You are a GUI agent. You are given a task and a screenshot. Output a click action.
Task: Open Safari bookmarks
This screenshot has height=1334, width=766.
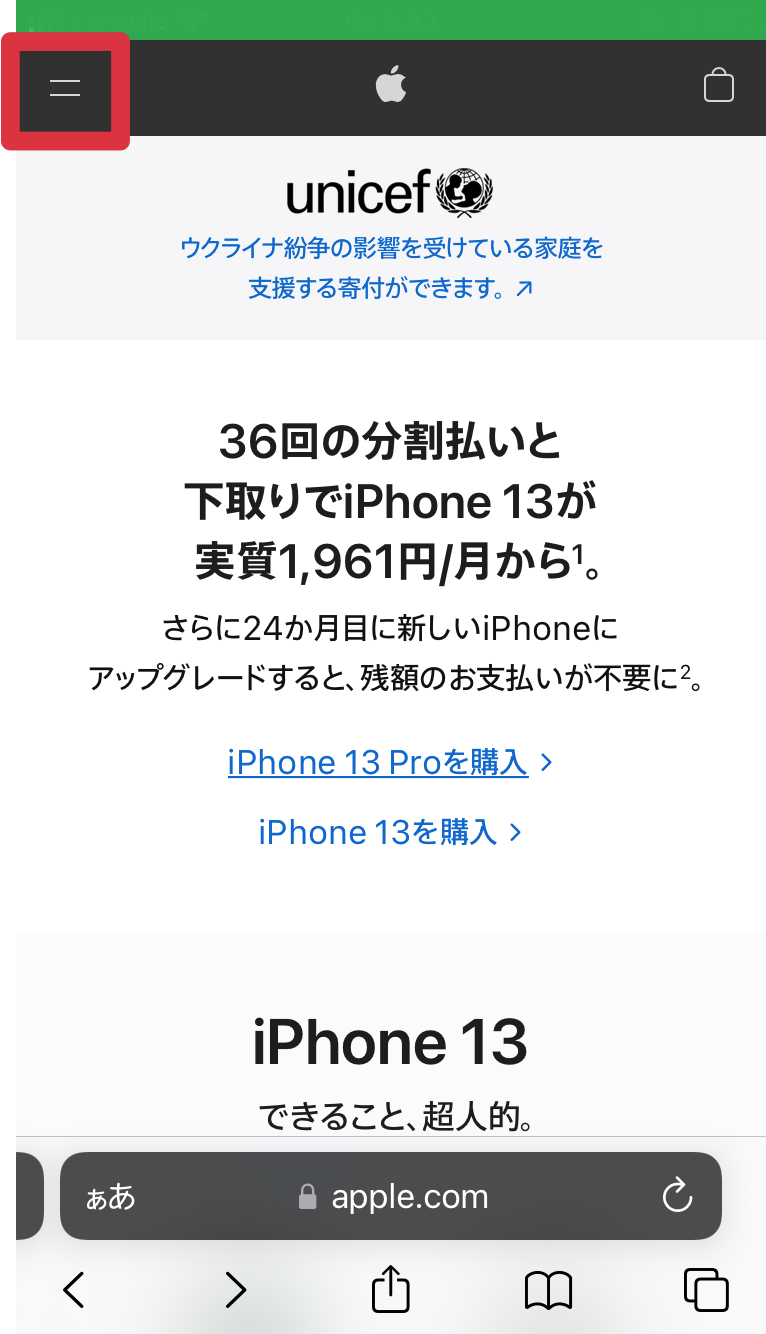[548, 1290]
